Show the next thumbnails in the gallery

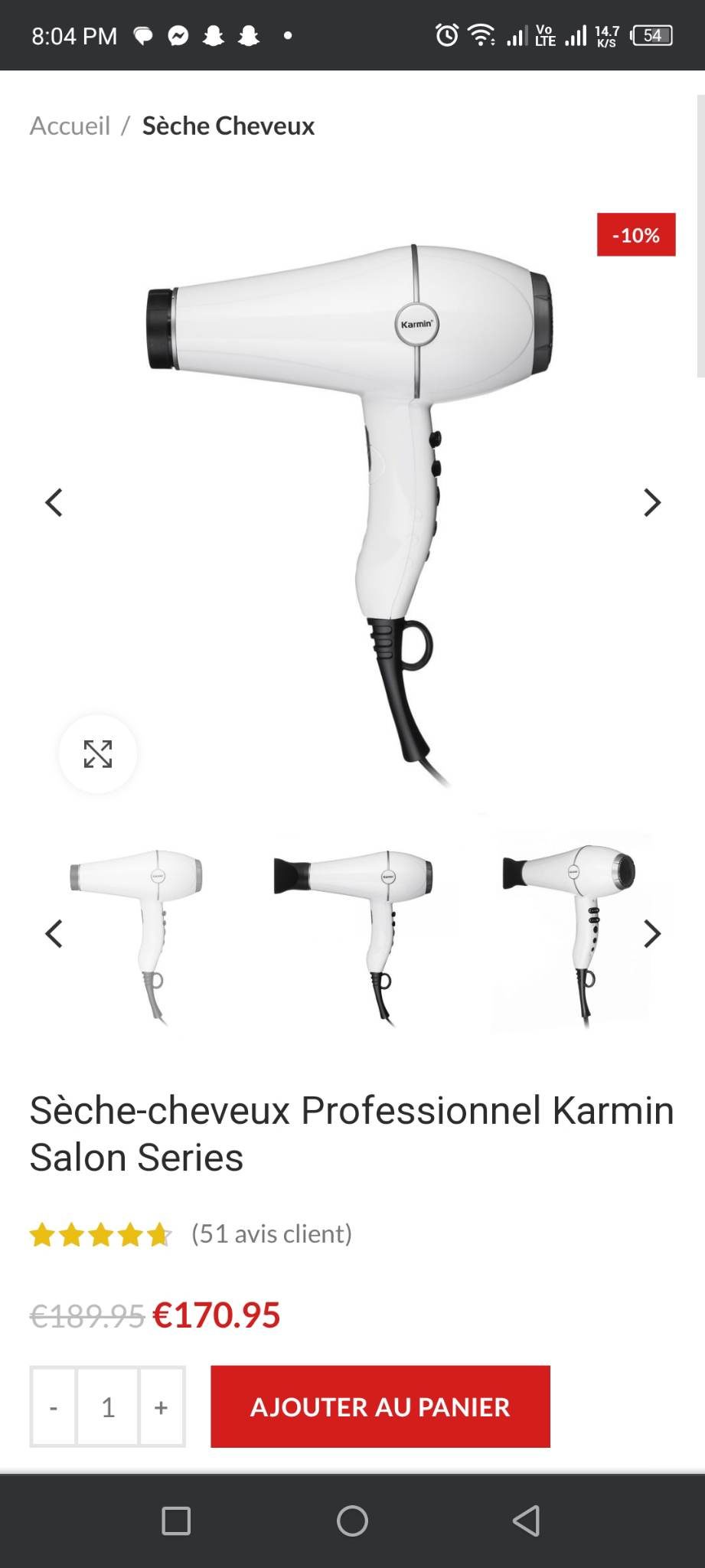(651, 933)
